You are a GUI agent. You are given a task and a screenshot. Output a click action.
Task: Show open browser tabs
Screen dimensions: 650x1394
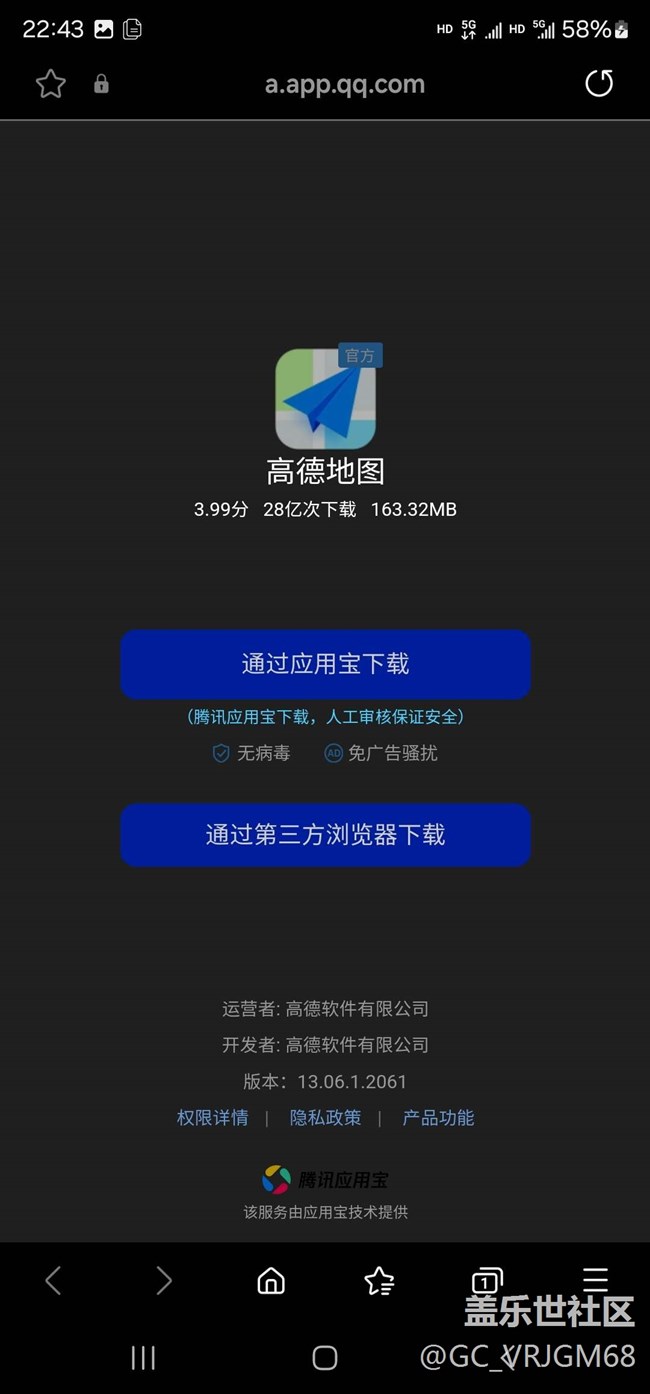(486, 1280)
